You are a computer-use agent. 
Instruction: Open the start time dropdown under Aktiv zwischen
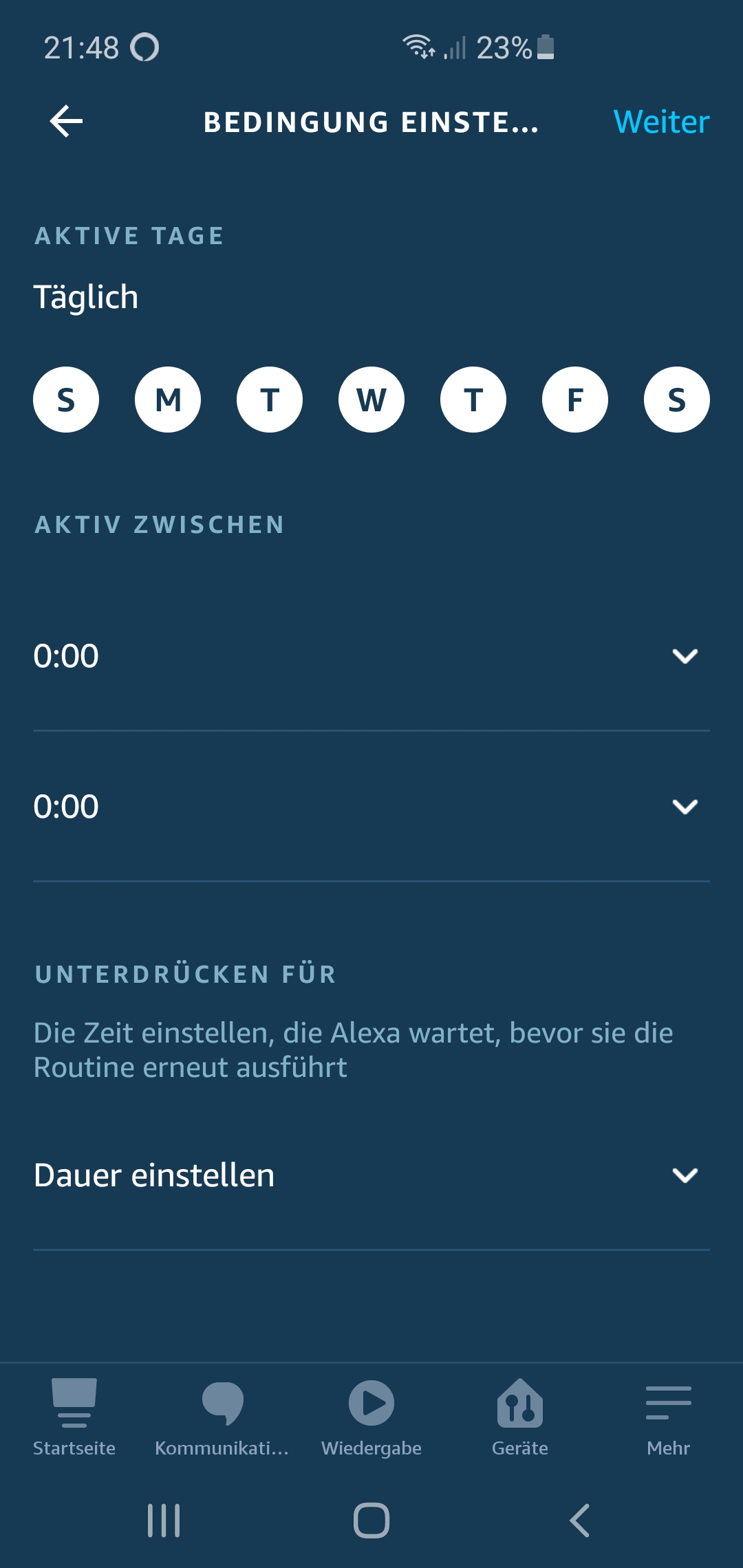click(x=371, y=656)
